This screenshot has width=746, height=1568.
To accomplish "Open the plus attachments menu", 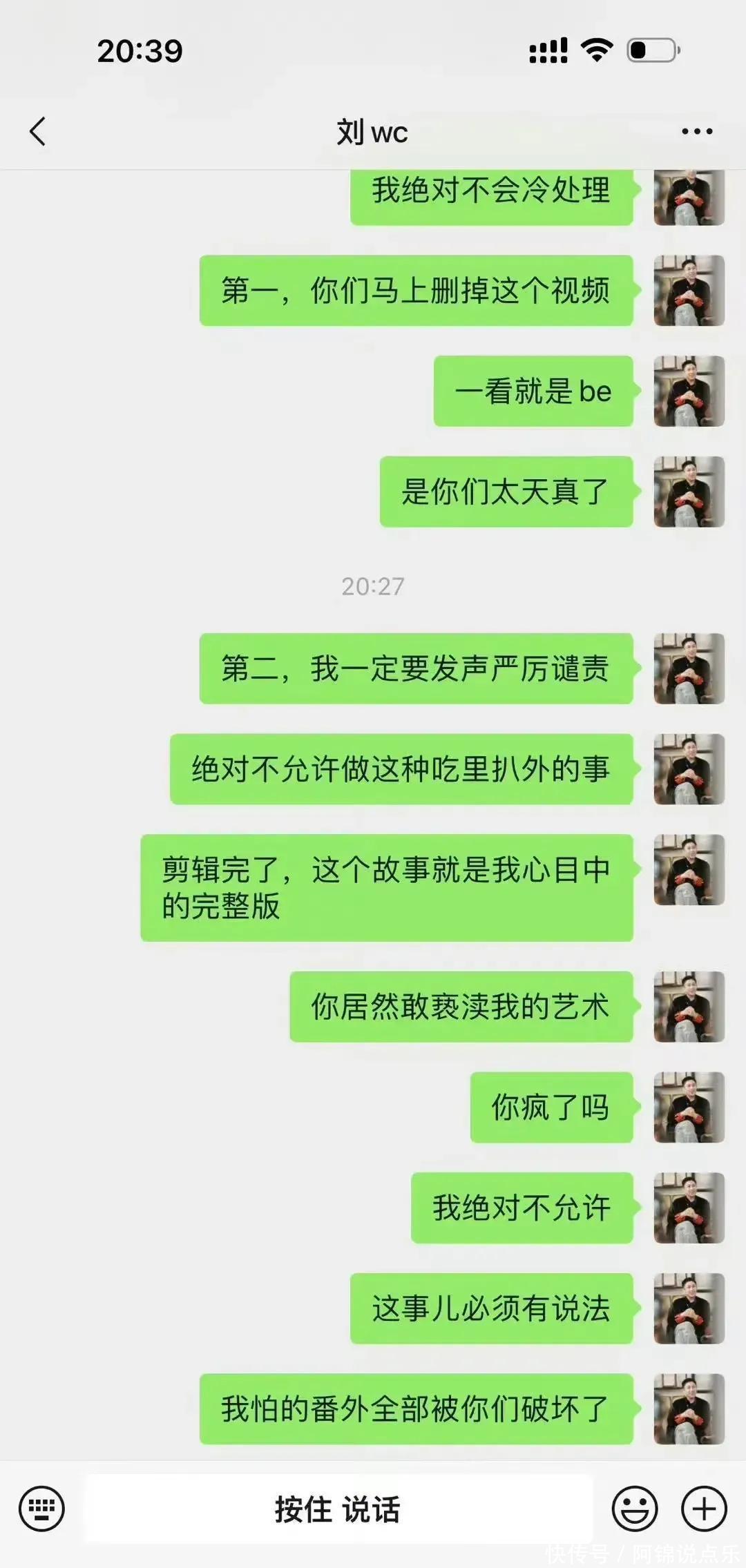I will point(704,1509).
